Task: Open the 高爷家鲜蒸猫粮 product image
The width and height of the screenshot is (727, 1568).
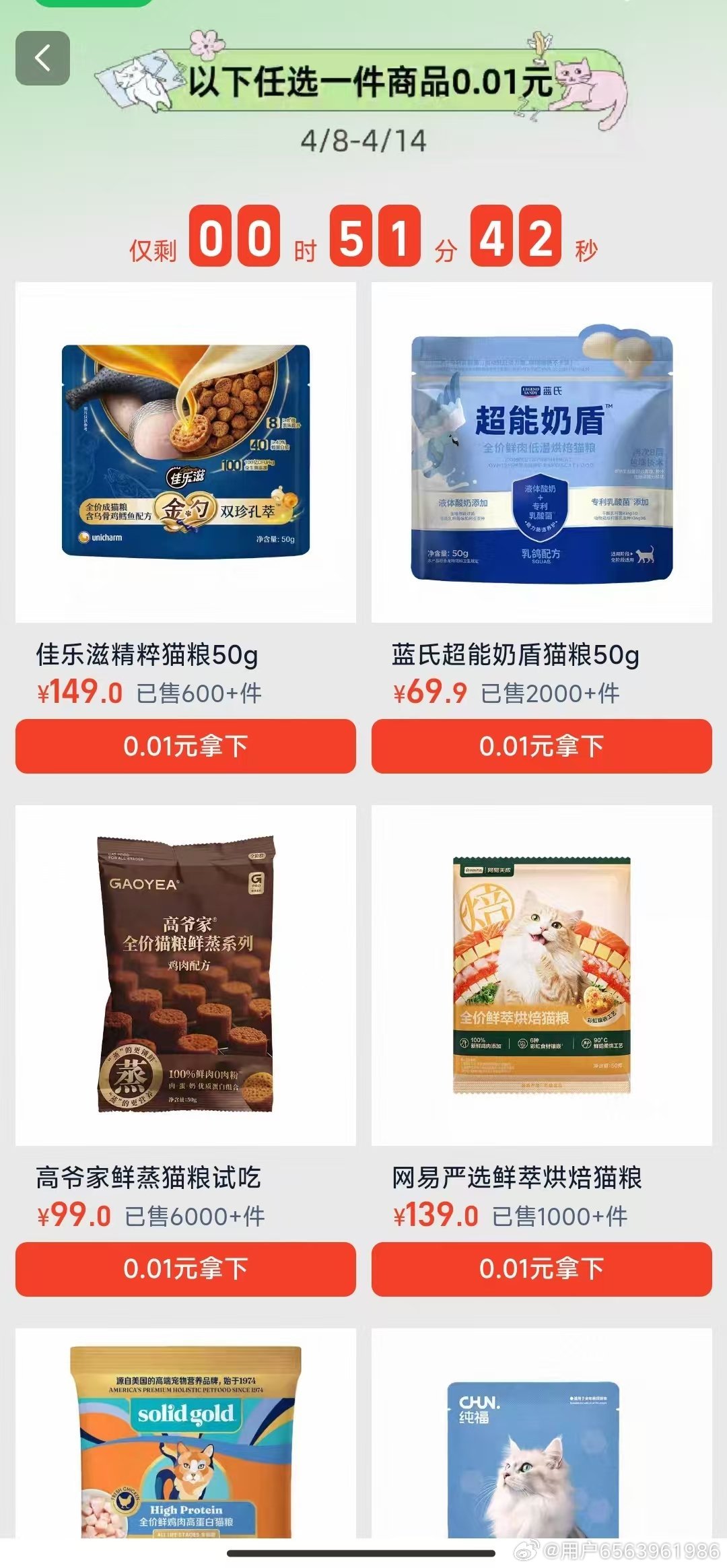Action: tap(185, 975)
